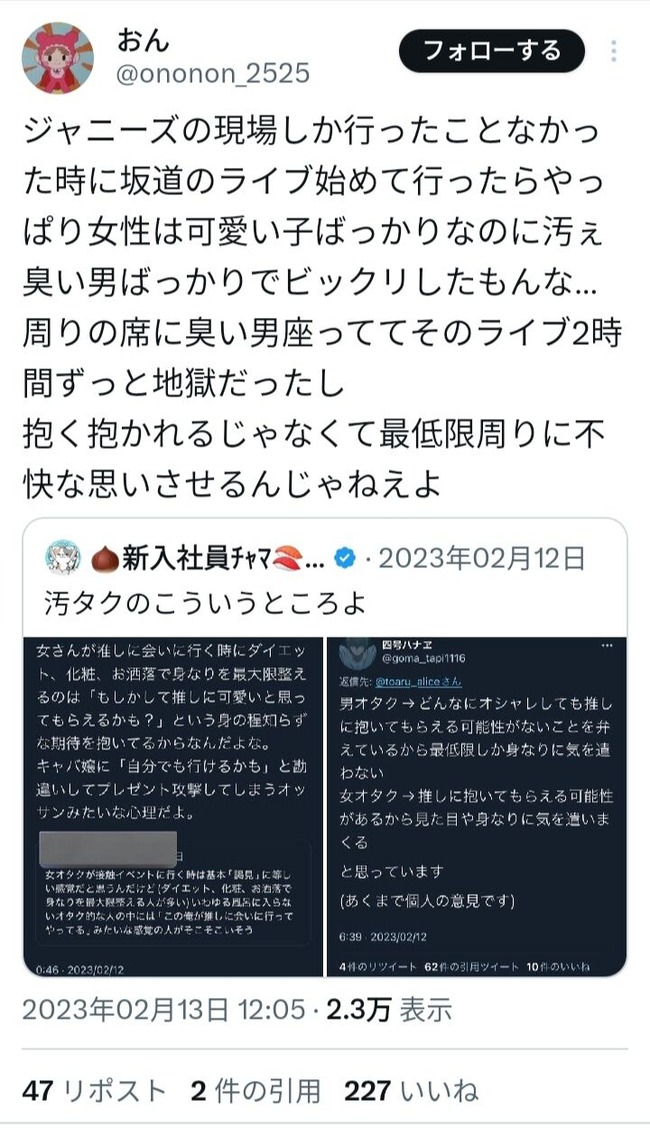The image size is (650, 1128).
Task: Open the tweet's overflow menu
Action: [x=614, y=51]
